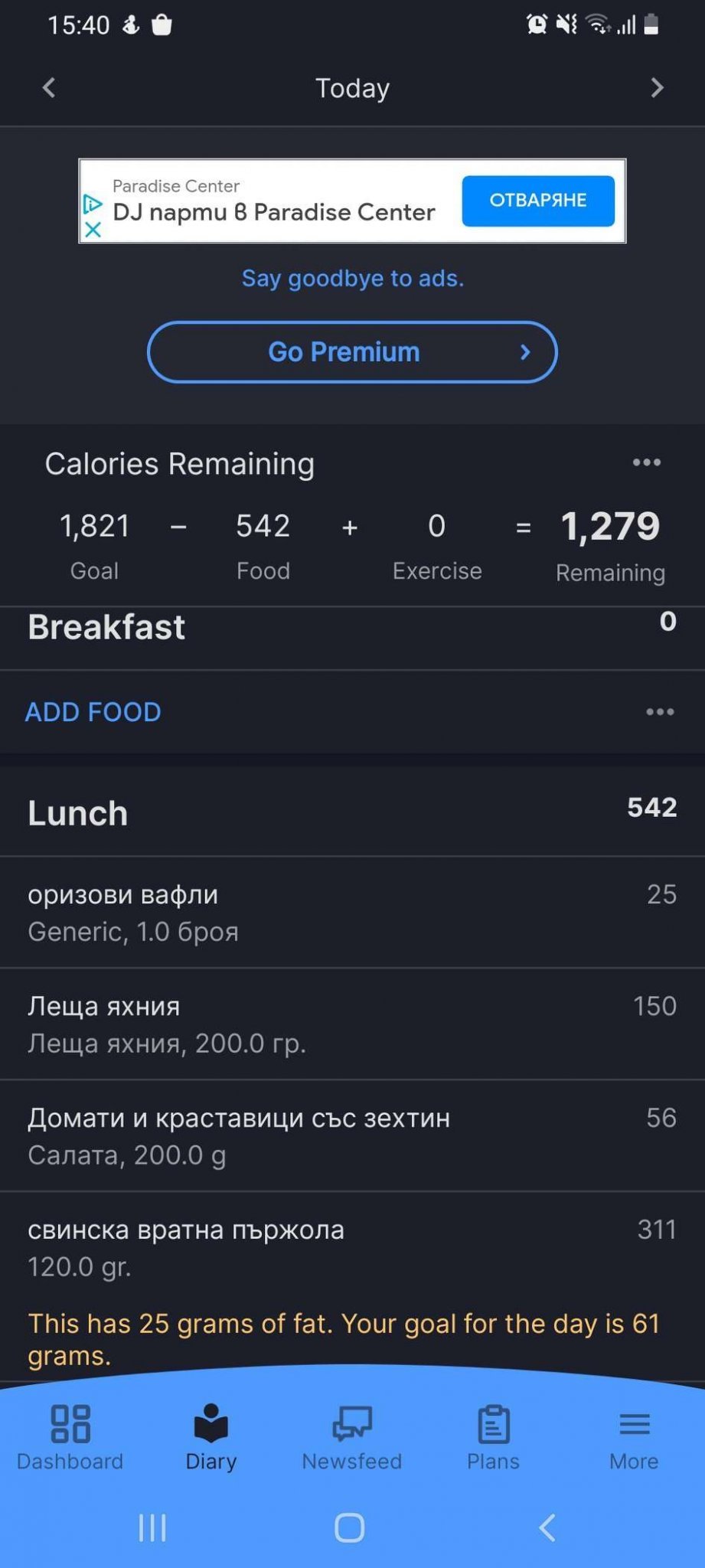Switch to the Newsfeed tab

point(352,1437)
